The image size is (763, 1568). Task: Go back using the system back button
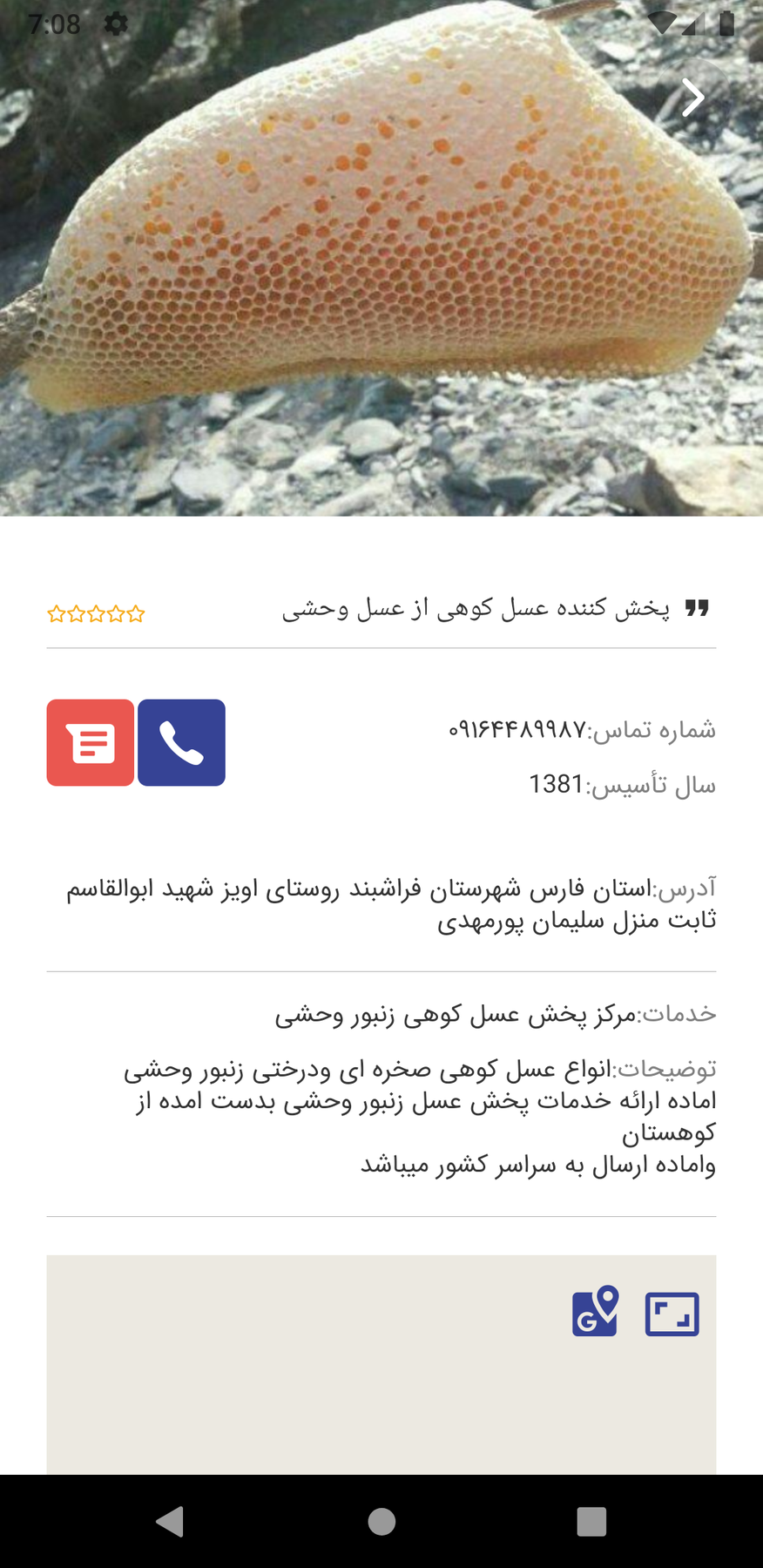(x=170, y=1521)
